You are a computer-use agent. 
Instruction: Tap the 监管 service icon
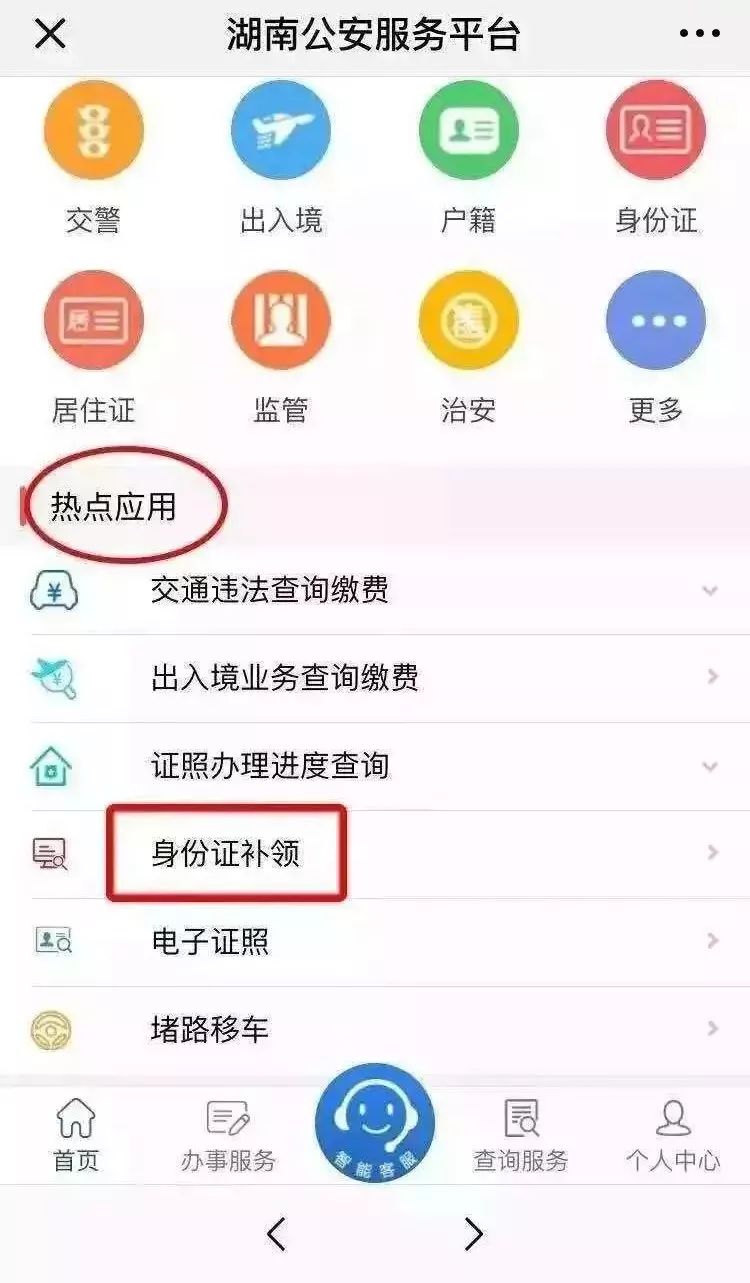281,322
